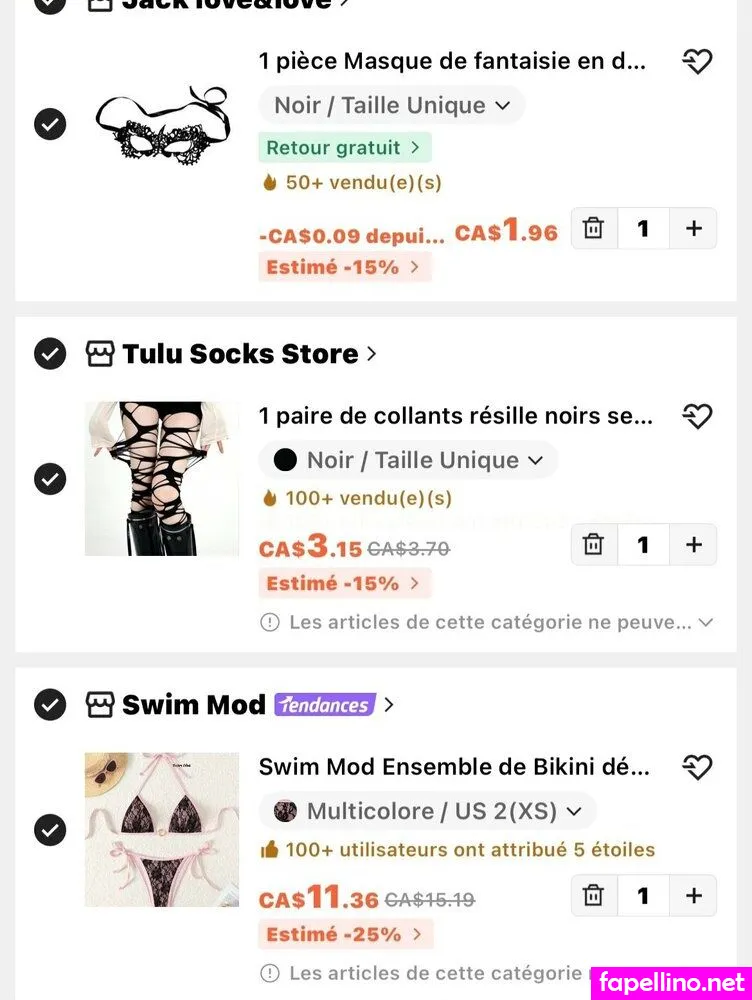
Task: Save fishnet tights to wishlist
Action: tap(696, 416)
